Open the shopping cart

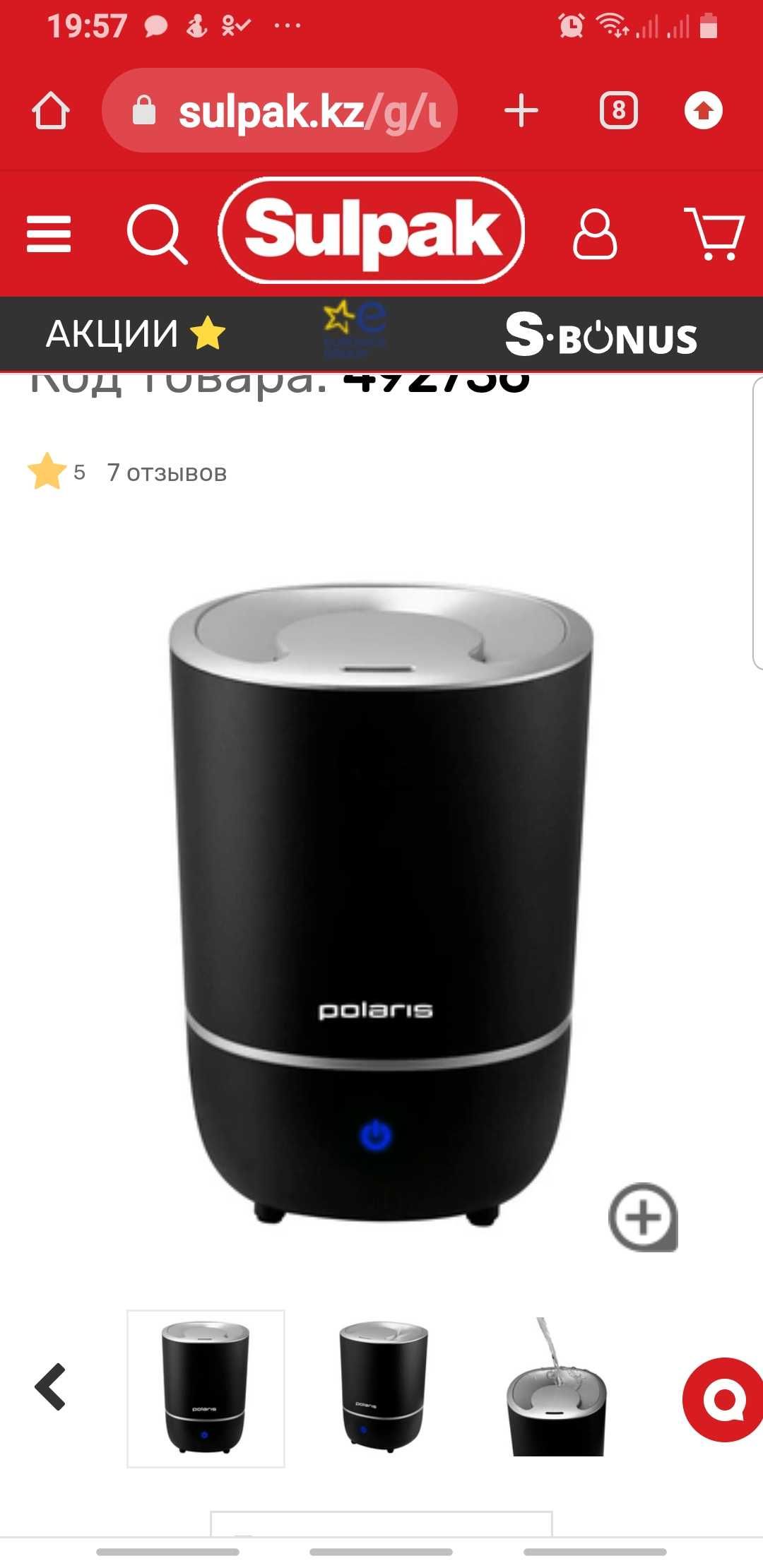point(715,234)
